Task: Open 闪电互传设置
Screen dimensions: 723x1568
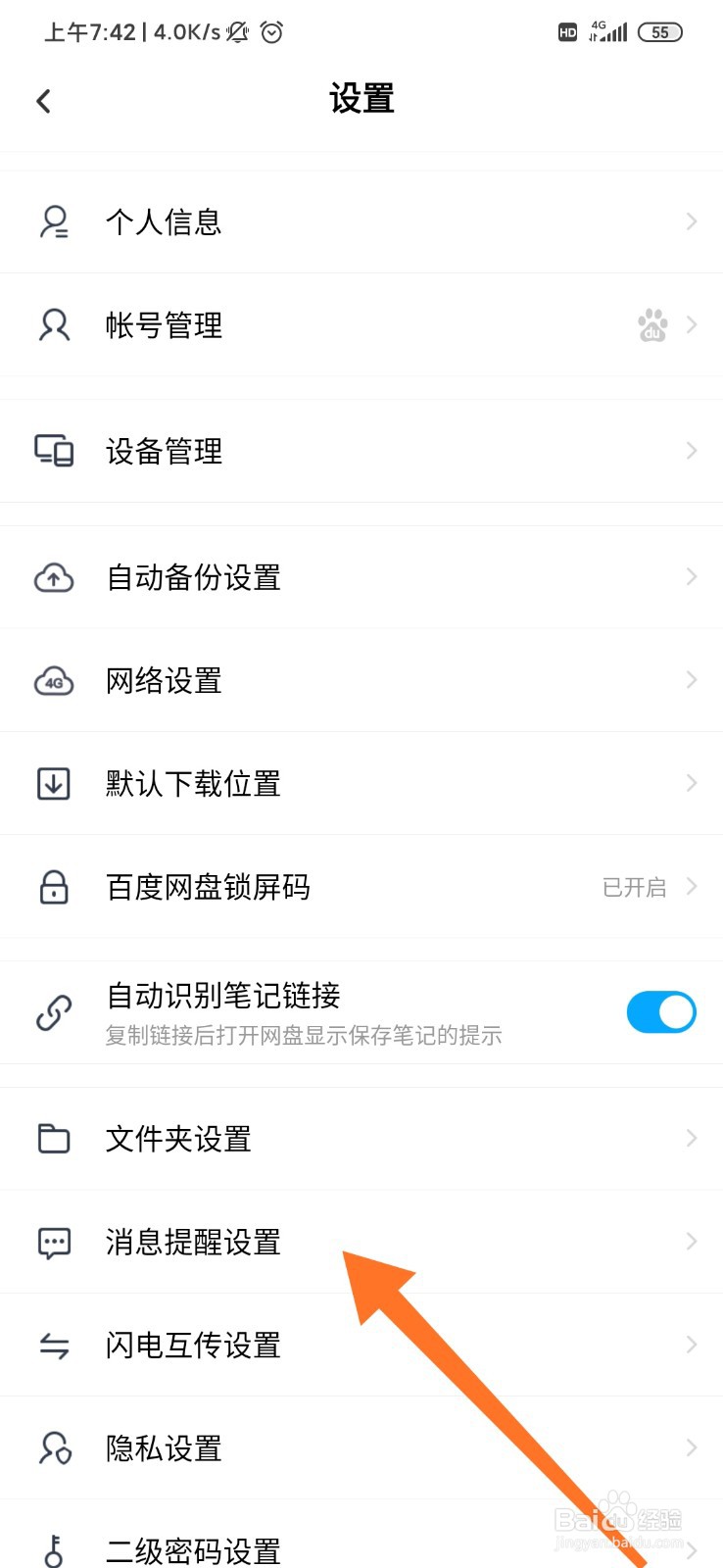Action: [x=361, y=1346]
